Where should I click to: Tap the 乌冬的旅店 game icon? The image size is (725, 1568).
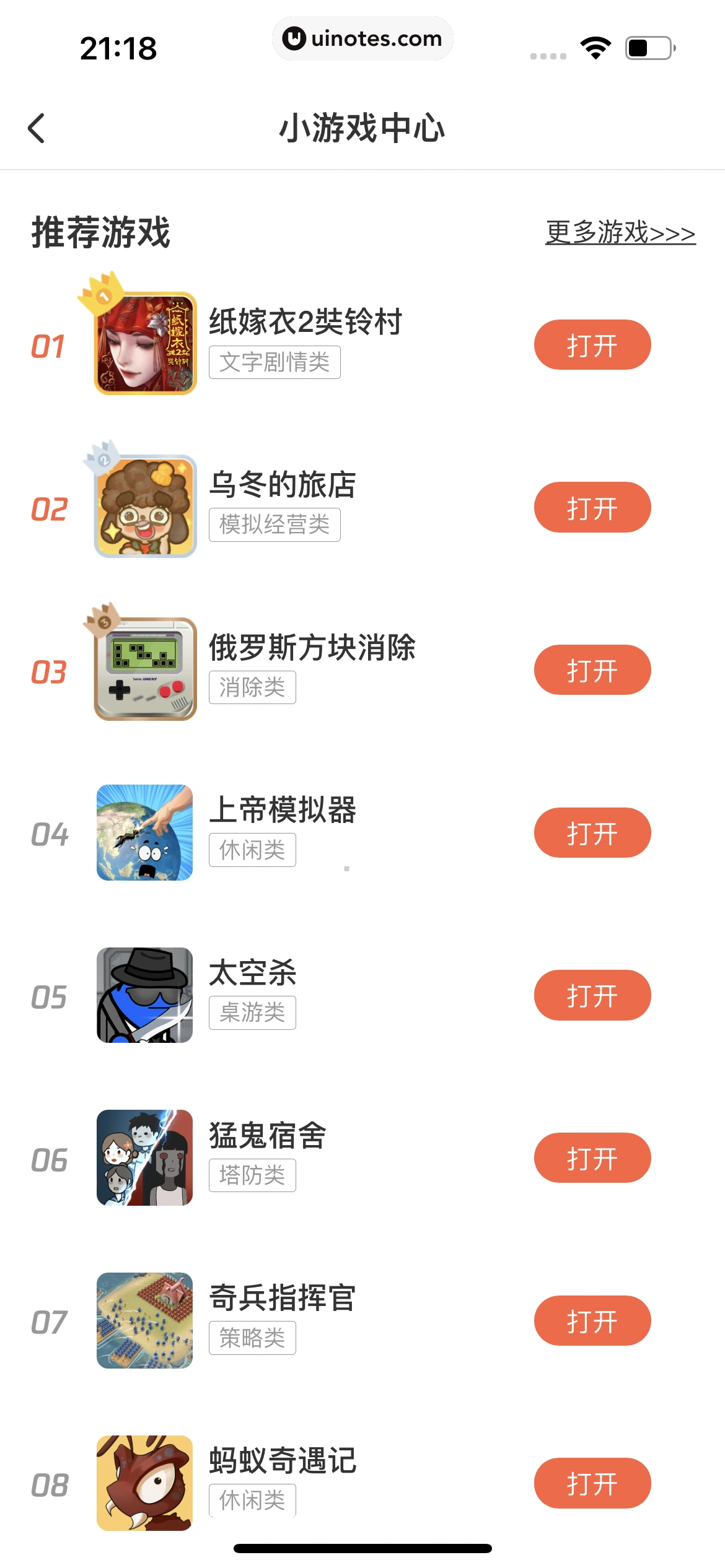click(144, 505)
